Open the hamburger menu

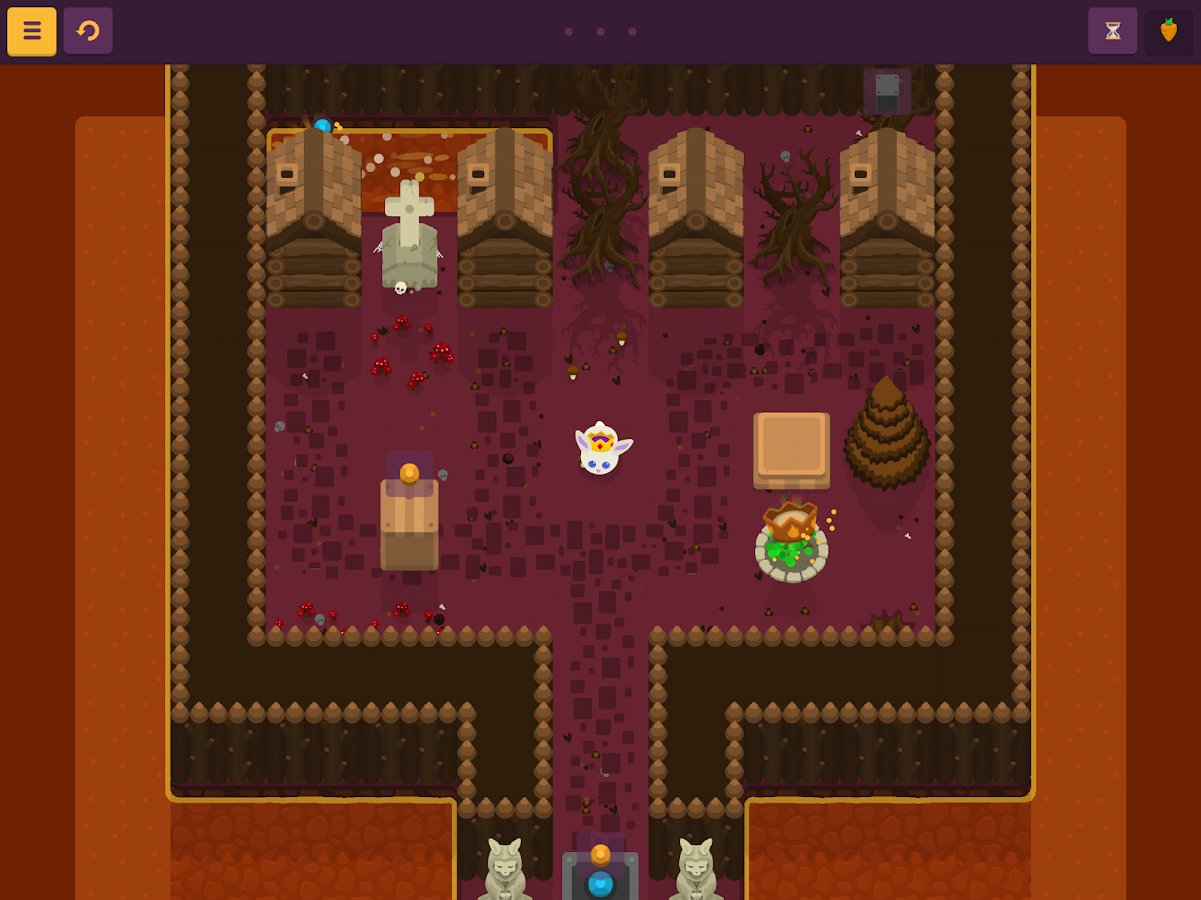pos(32,31)
